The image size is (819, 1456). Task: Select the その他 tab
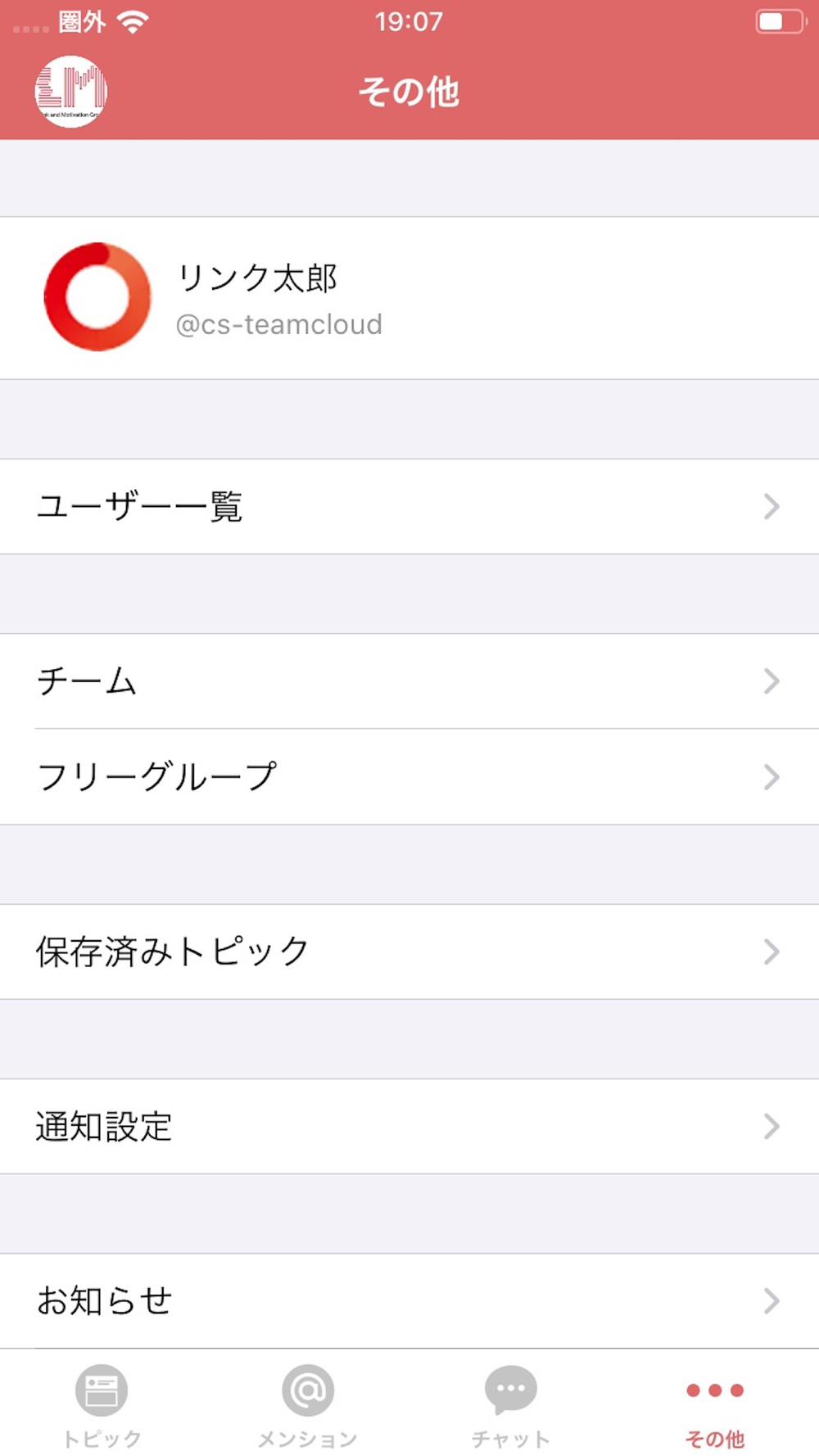click(715, 1405)
